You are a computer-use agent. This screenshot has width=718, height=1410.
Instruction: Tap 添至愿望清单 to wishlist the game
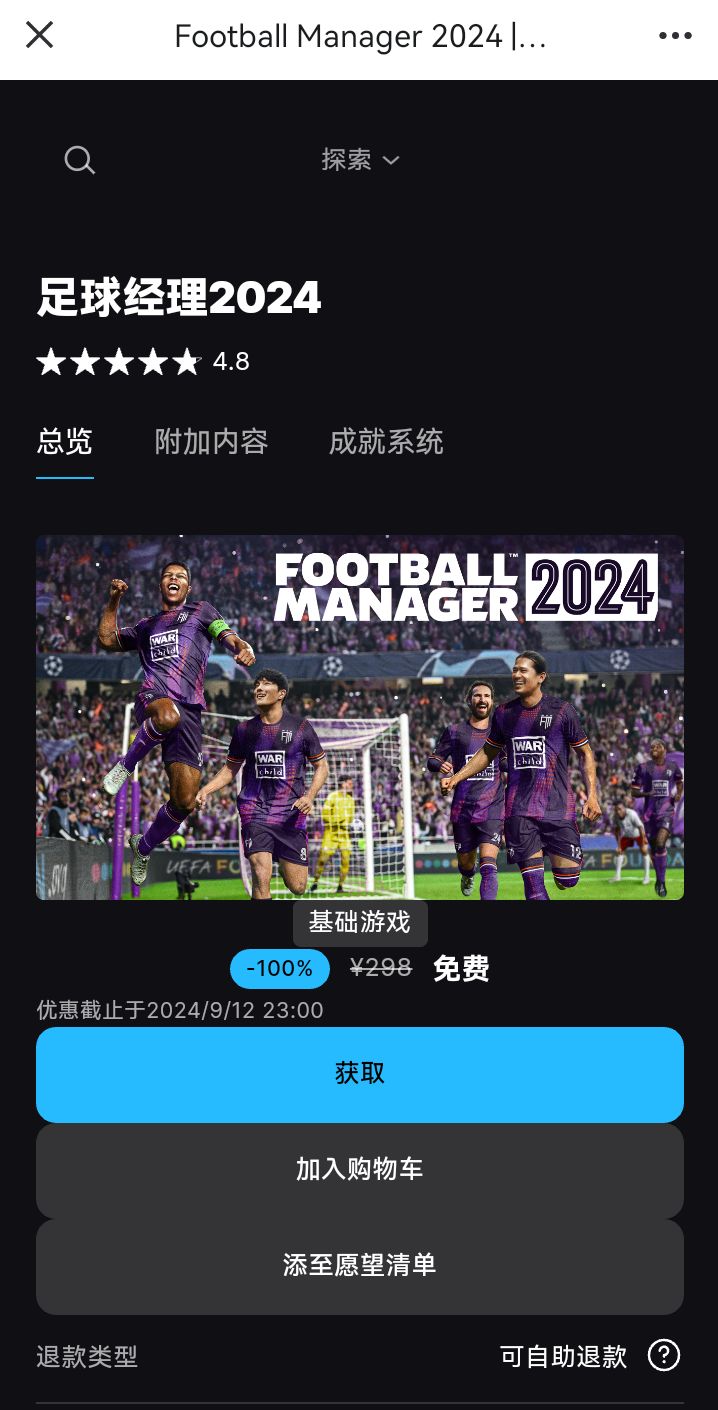[x=360, y=1266]
